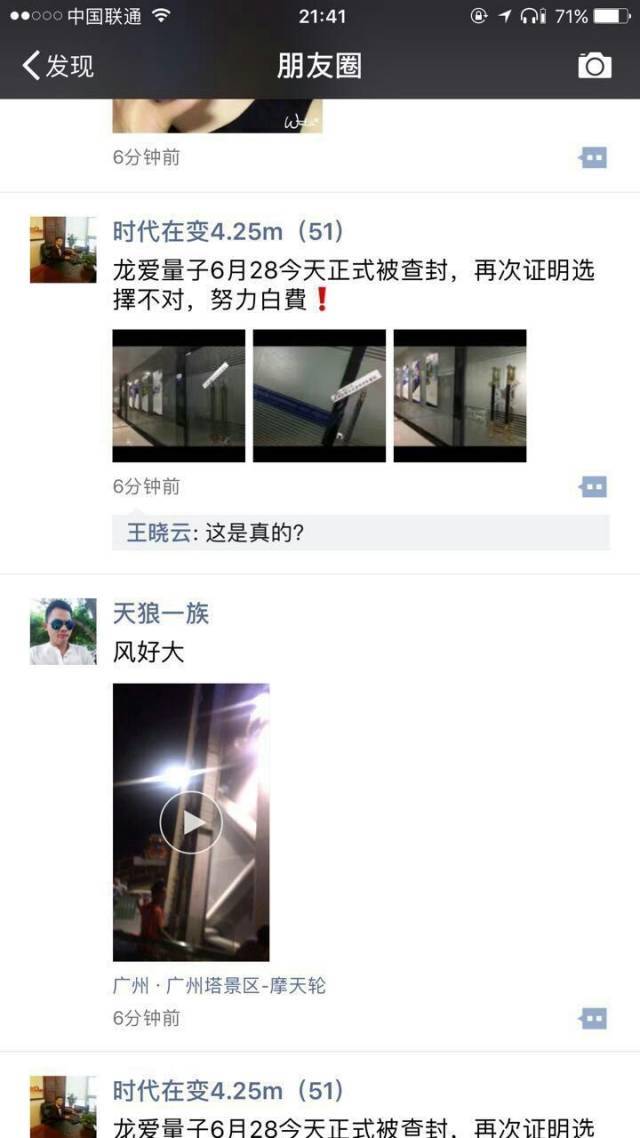Viewport: 640px width, 1138px height.
Task: Open 天狼一族's avatar
Action: [x=63, y=632]
